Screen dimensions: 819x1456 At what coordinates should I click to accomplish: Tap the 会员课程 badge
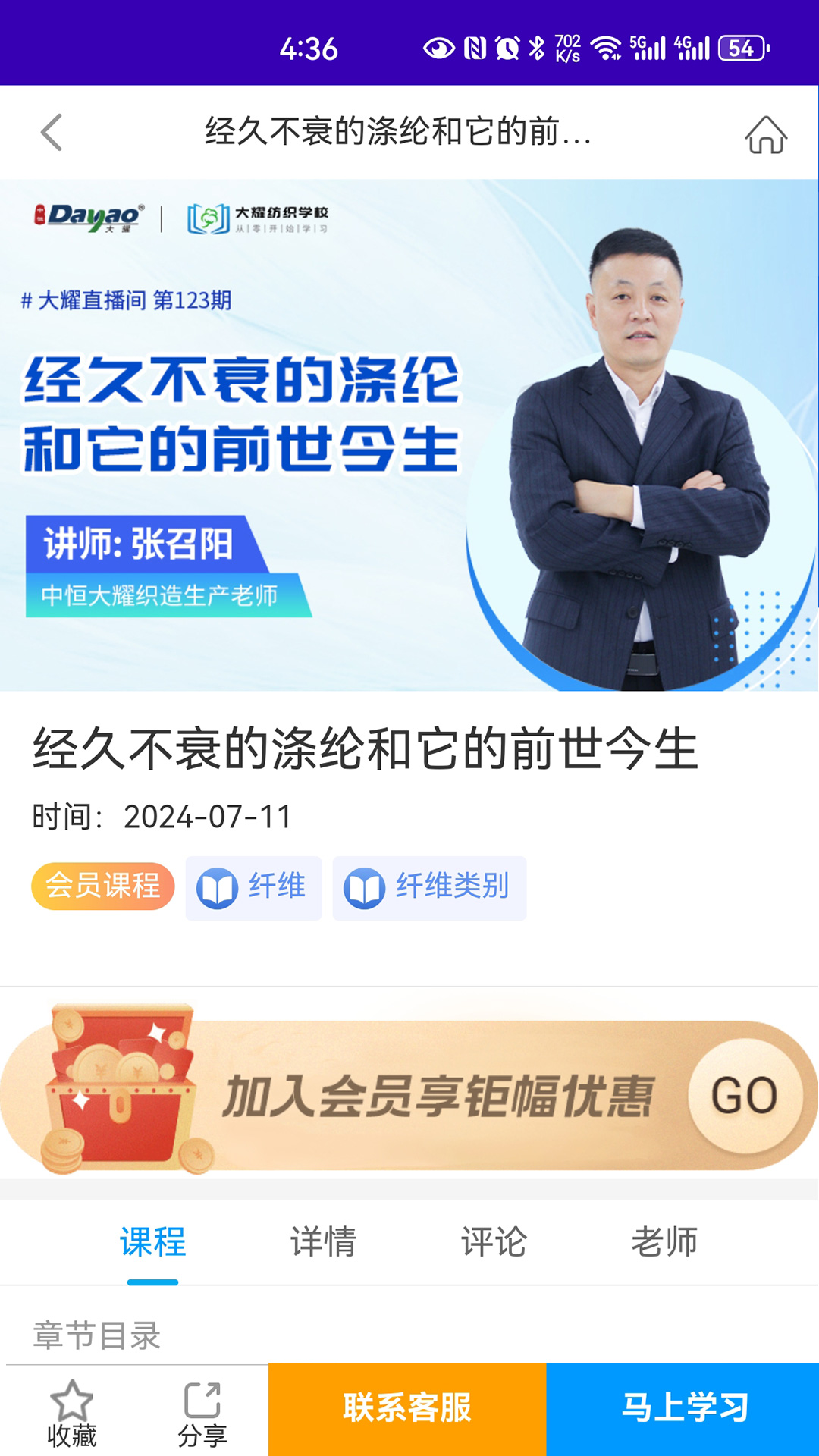(103, 886)
